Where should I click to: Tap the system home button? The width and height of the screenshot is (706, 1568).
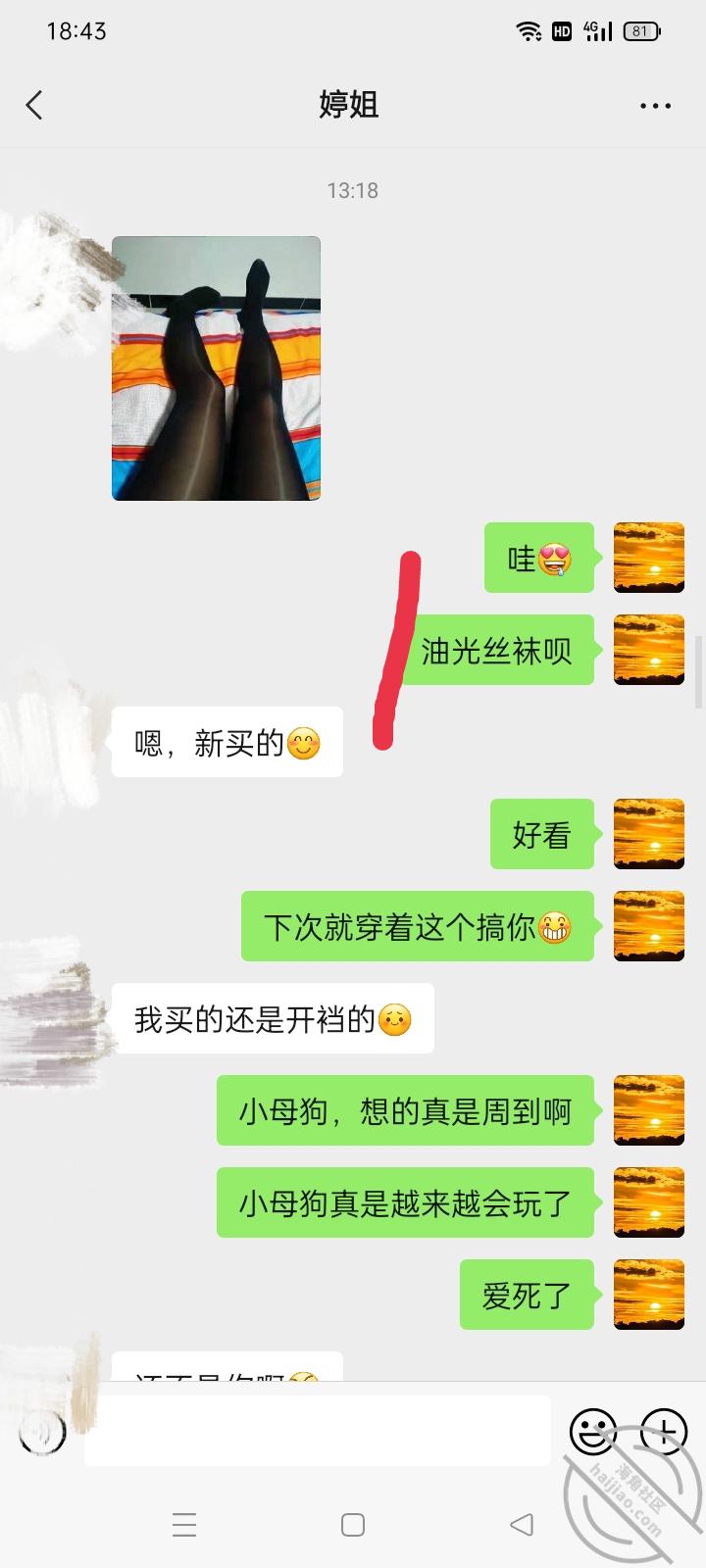[x=353, y=1525]
